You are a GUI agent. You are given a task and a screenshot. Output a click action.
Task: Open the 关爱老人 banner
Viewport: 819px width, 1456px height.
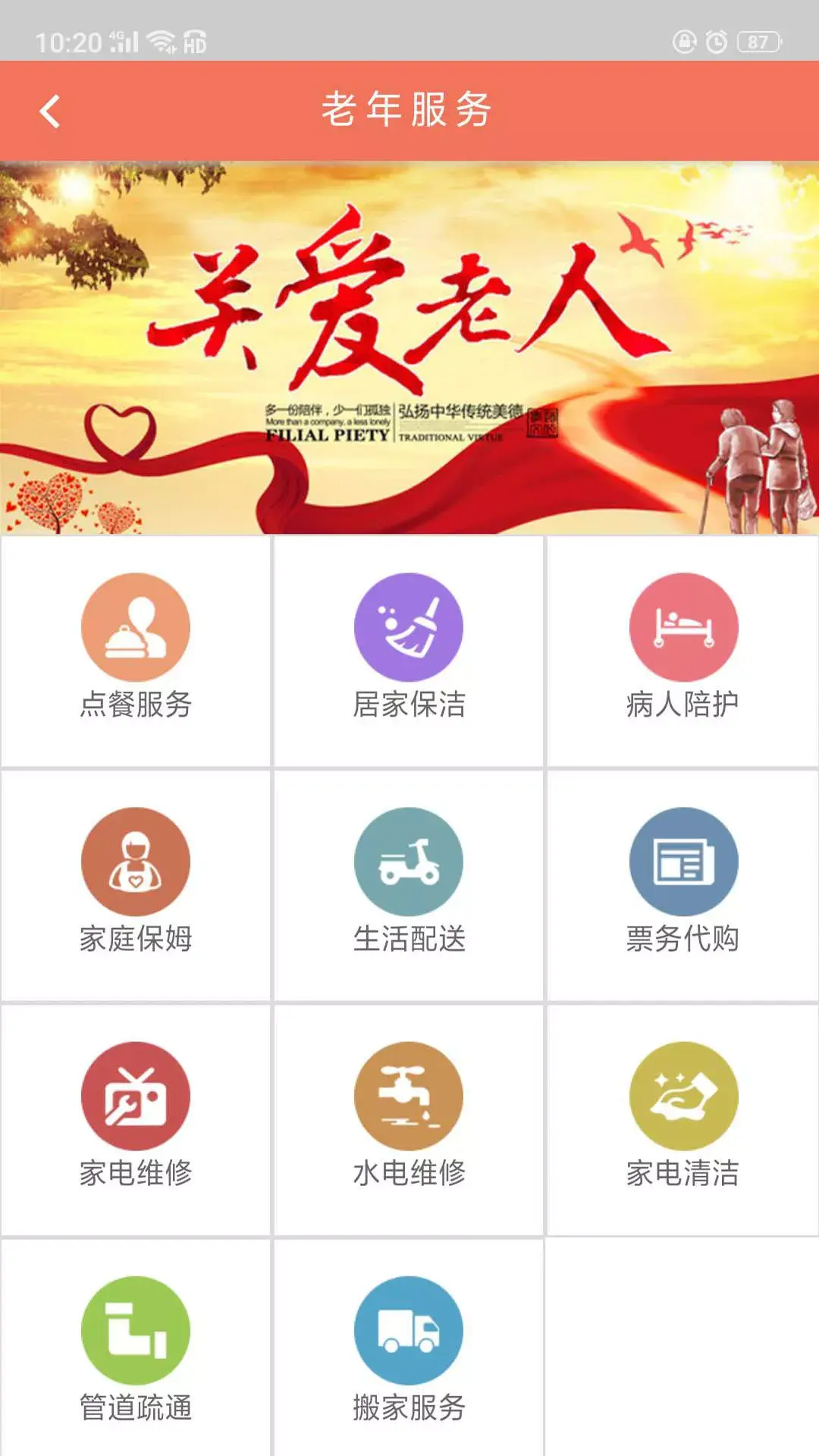pyautogui.click(x=409, y=347)
